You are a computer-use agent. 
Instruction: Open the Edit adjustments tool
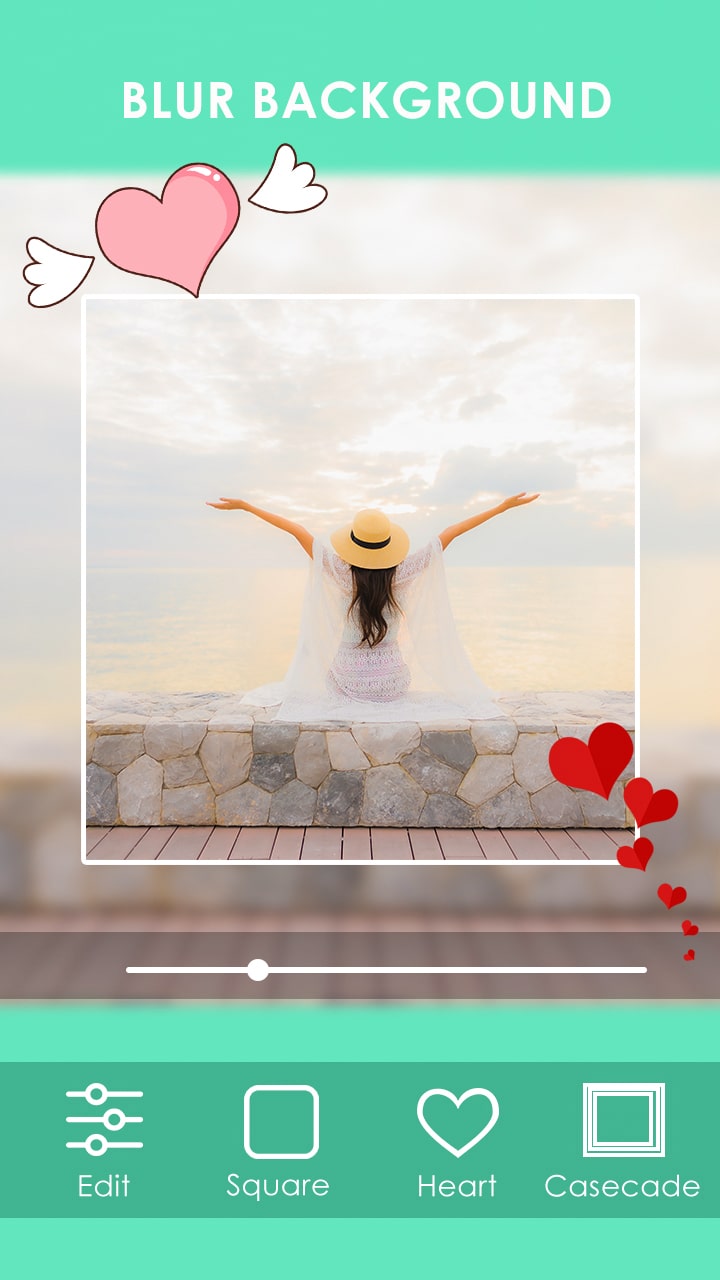104,1141
